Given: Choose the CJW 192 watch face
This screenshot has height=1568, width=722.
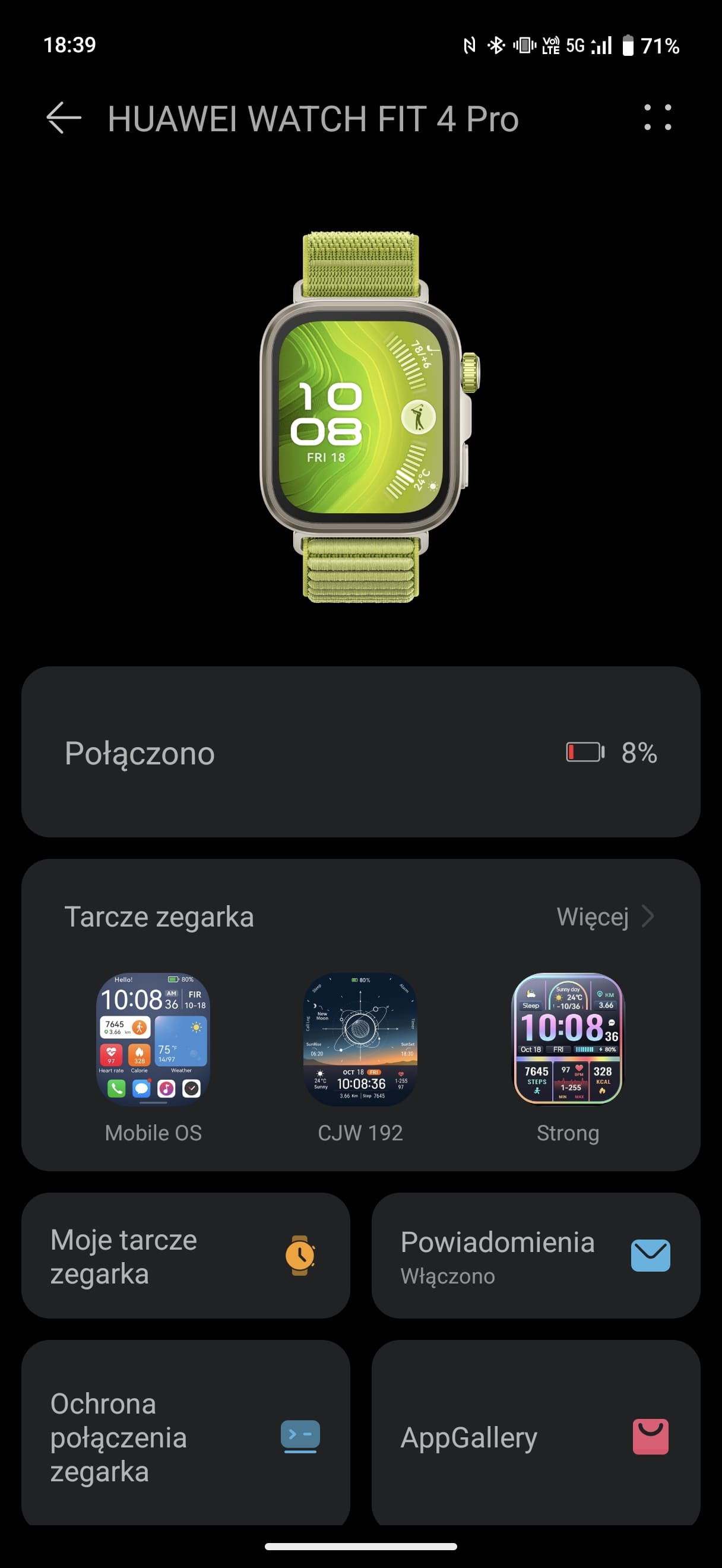Looking at the screenshot, I should [360, 1058].
